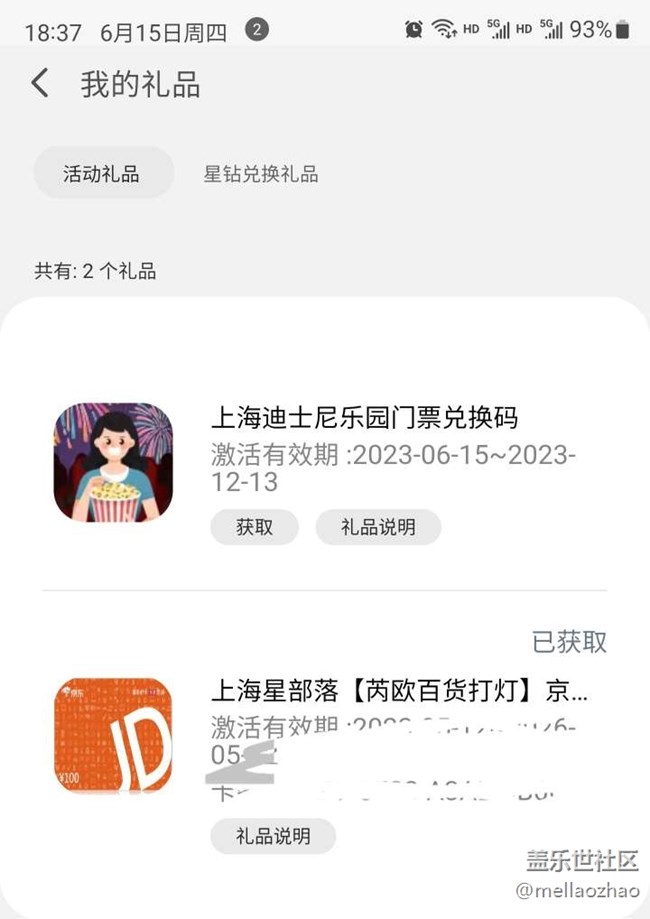Image resolution: width=650 pixels, height=919 pixels.
Task: Go back from 我的礼品 page
Action: tap(40, 83)
